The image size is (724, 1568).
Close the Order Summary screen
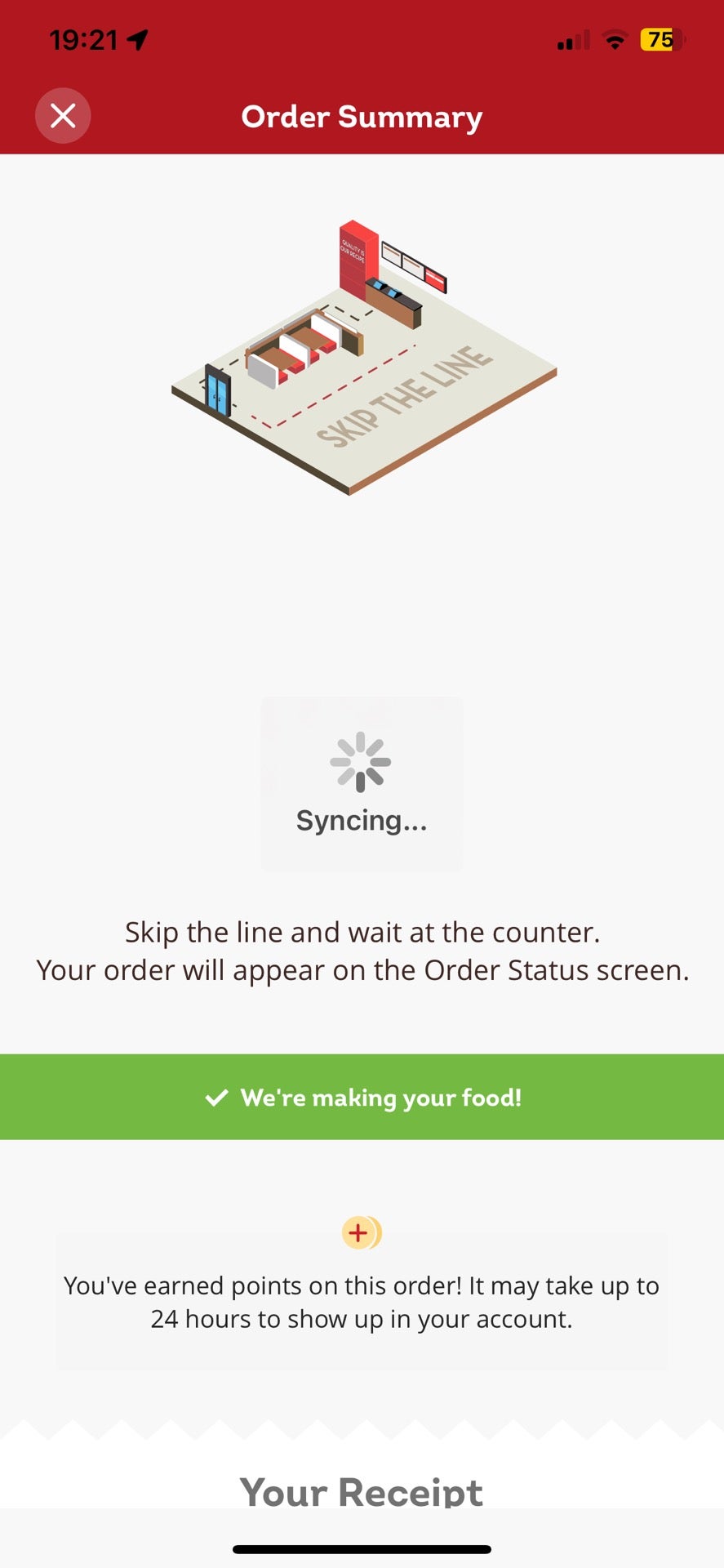pos(63,116)
